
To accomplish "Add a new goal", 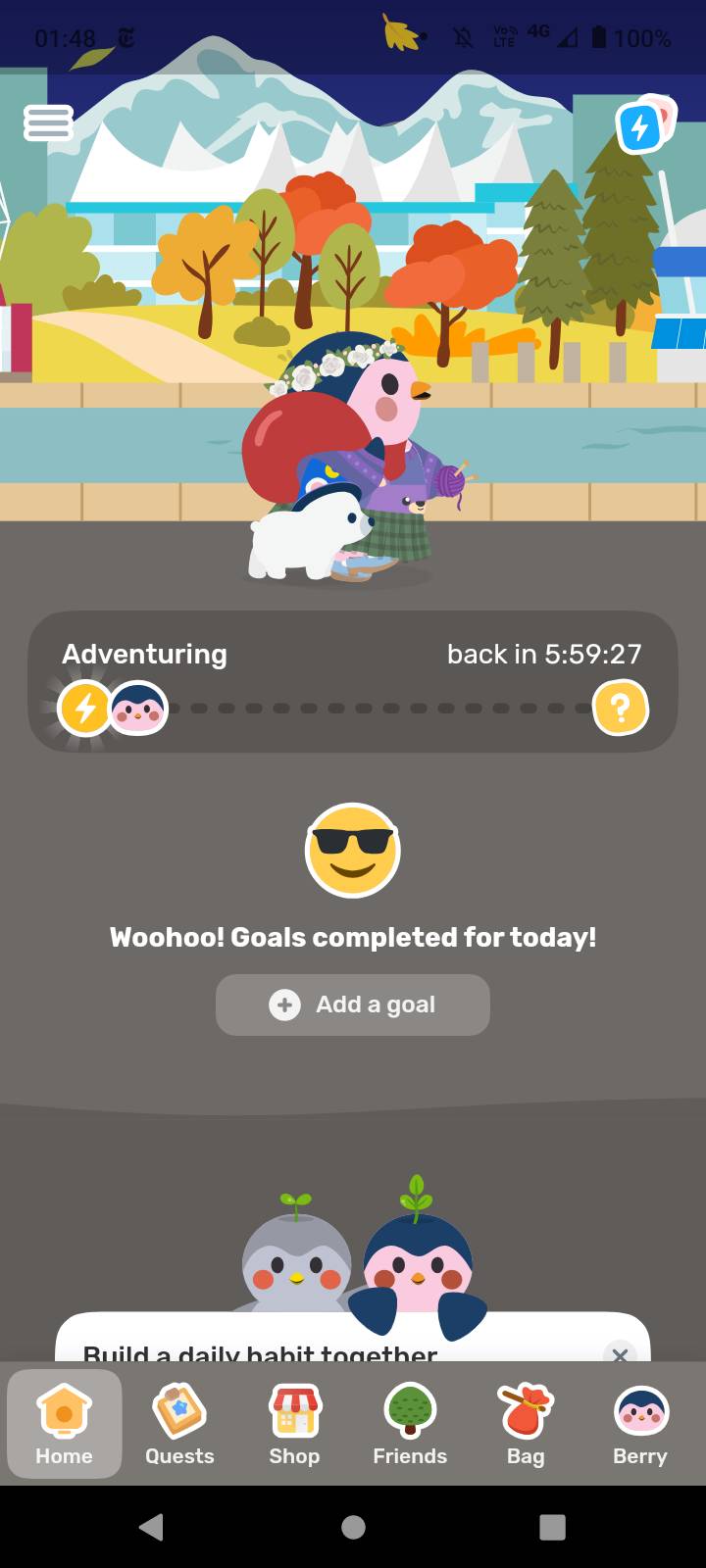I will (353, 1004).
